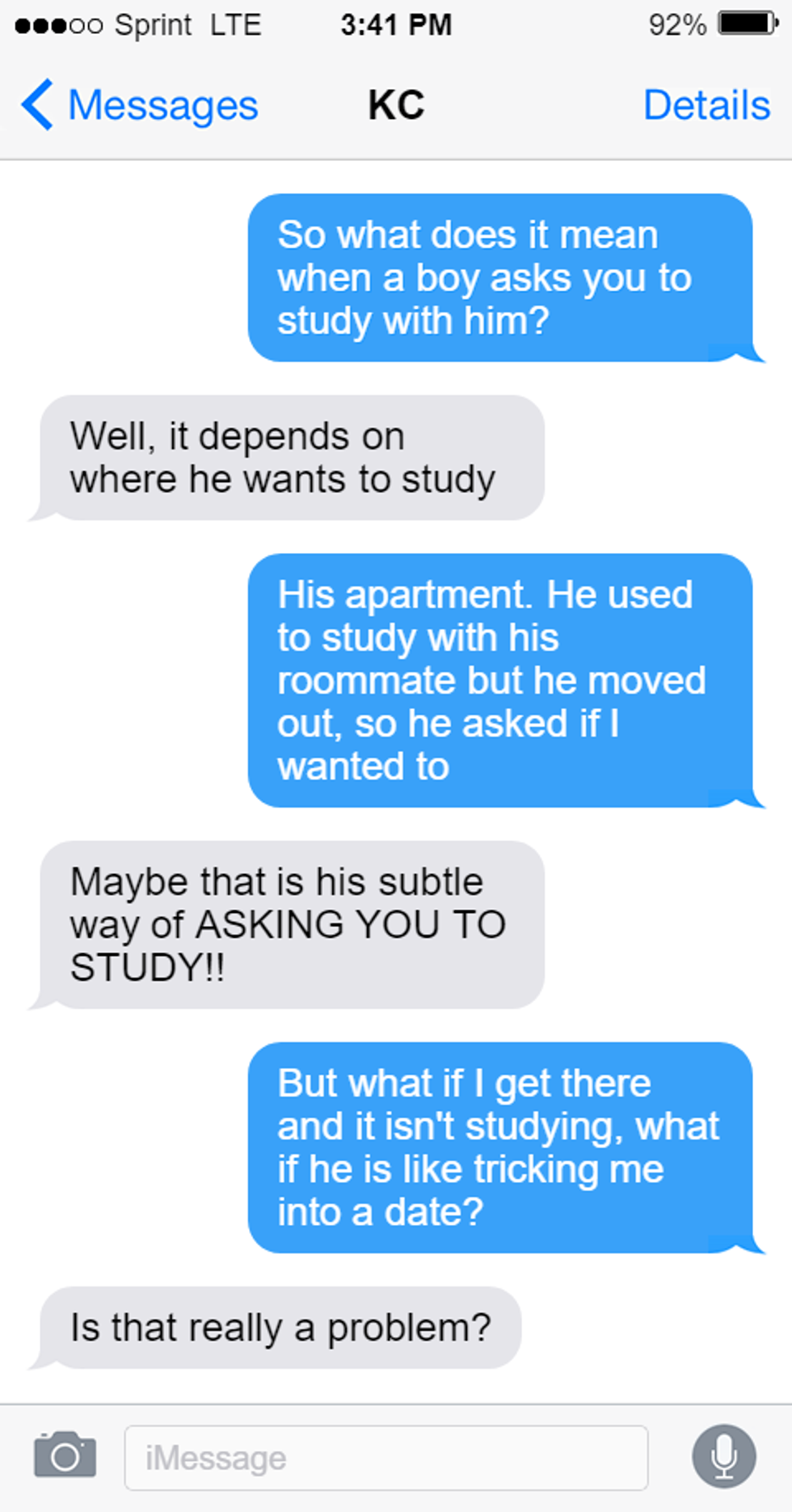Tap the camera icon to attach photo
This screenshot has height=1512, width=792.
(65, 1456)
